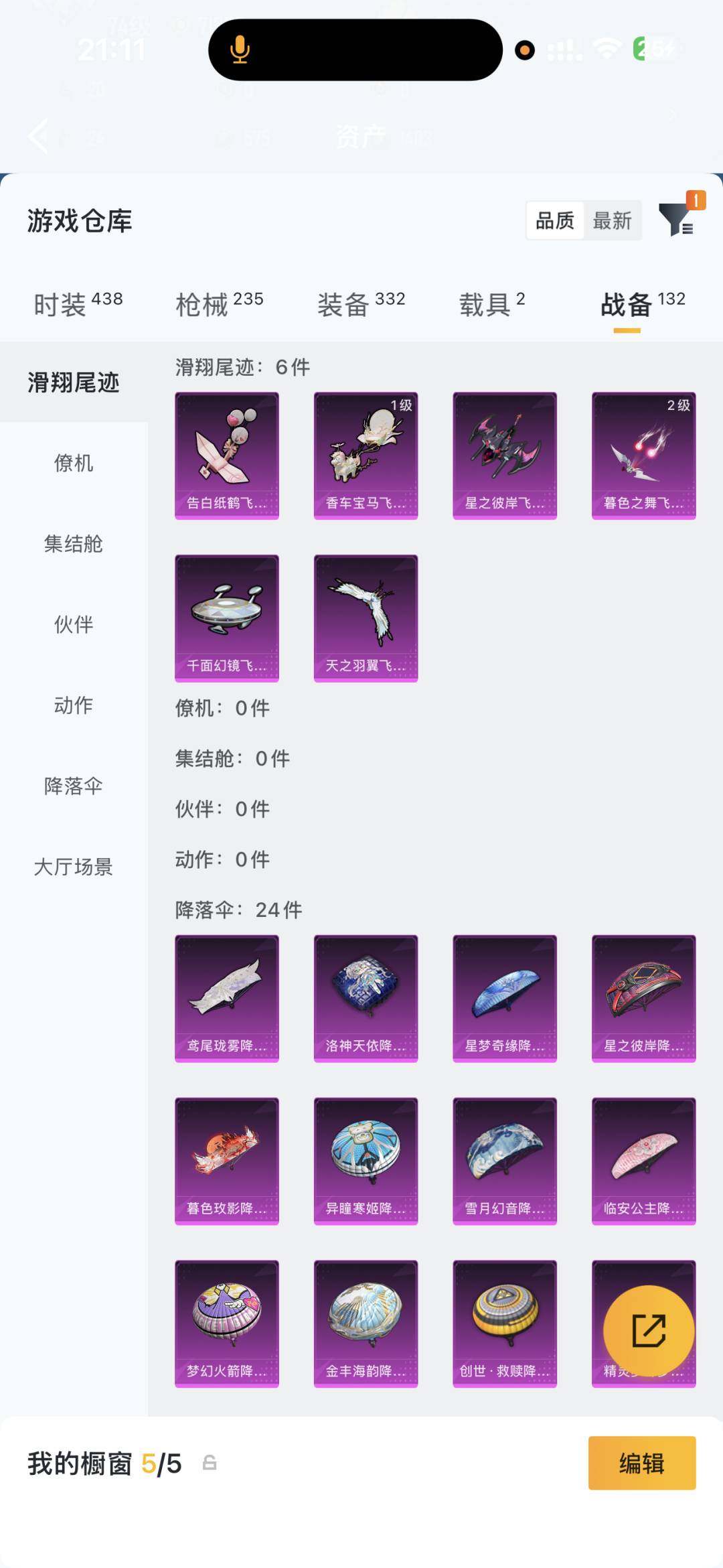
Task: Select the 告白纸鹤 glider trail thumbnail
Action: click(x=226, y=455)
